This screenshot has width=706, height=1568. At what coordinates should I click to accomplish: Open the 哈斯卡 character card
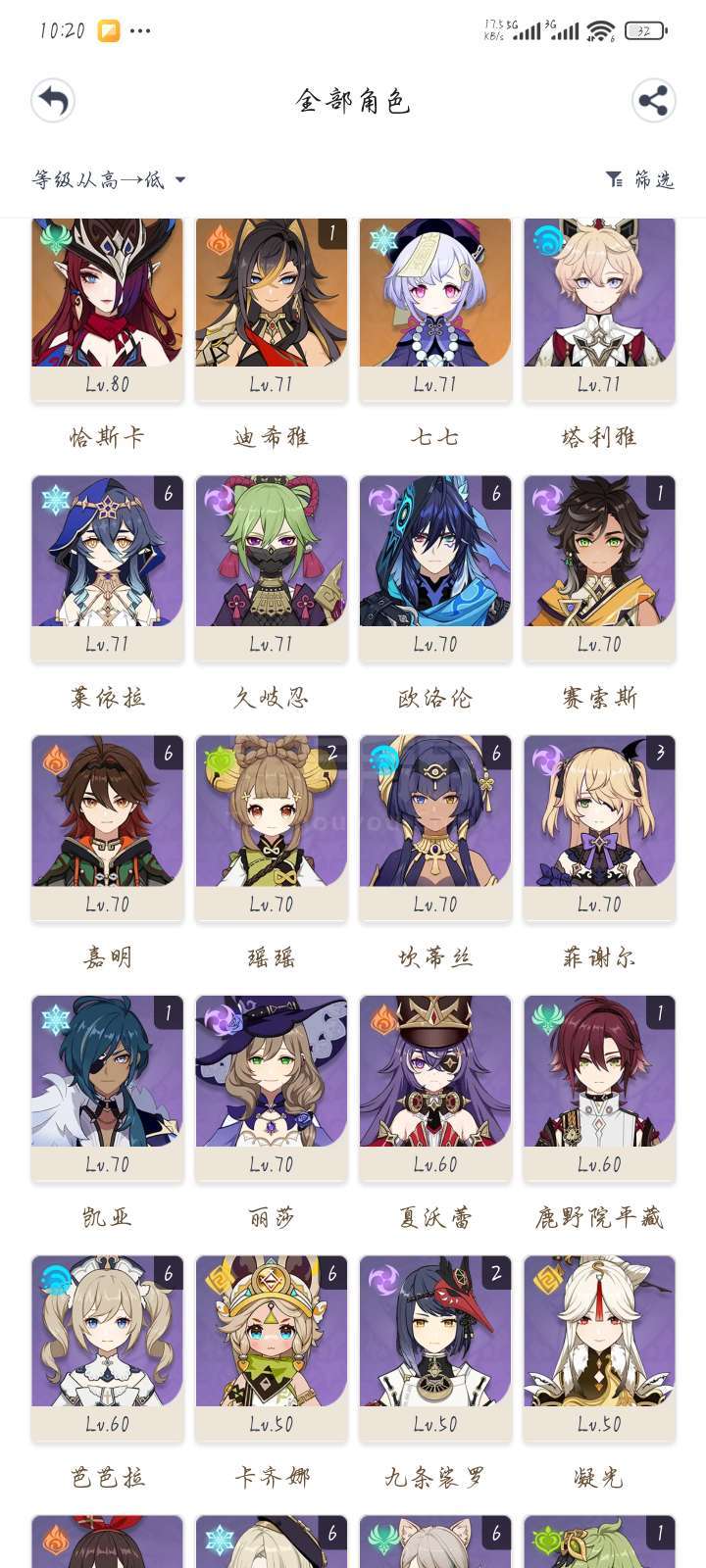(107, 310)
